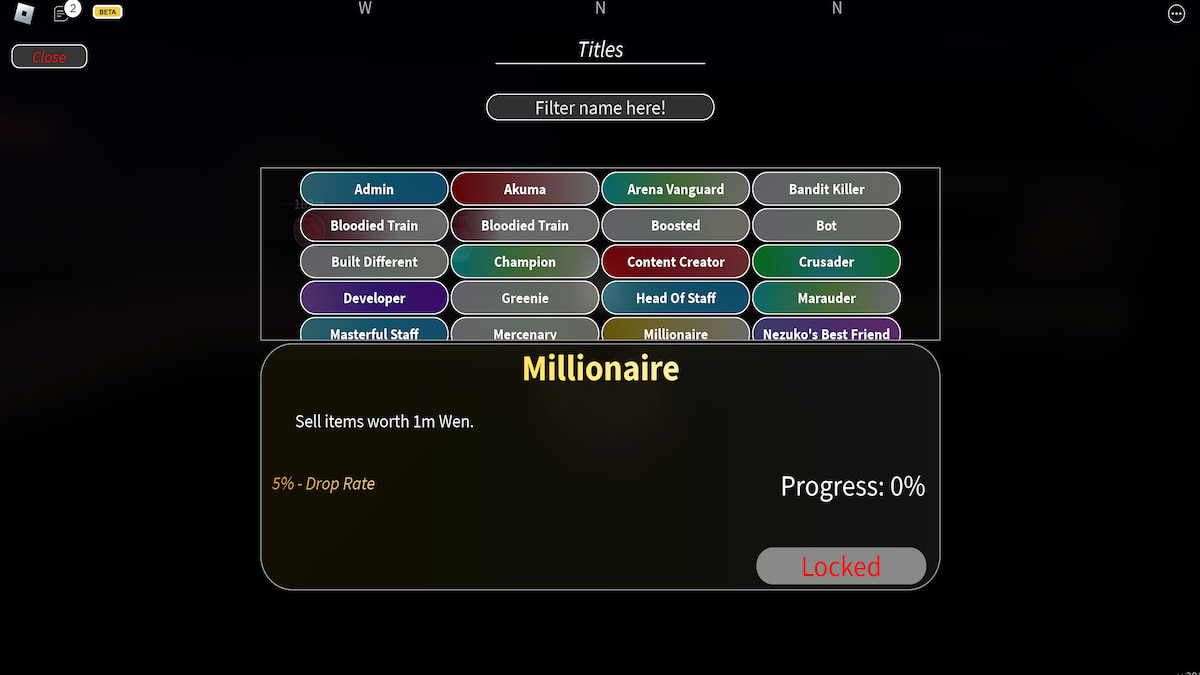The width and height of the screenshot is (1200, 675).
Task: Open the chat icon with badge
Action: tap(63, 13)
